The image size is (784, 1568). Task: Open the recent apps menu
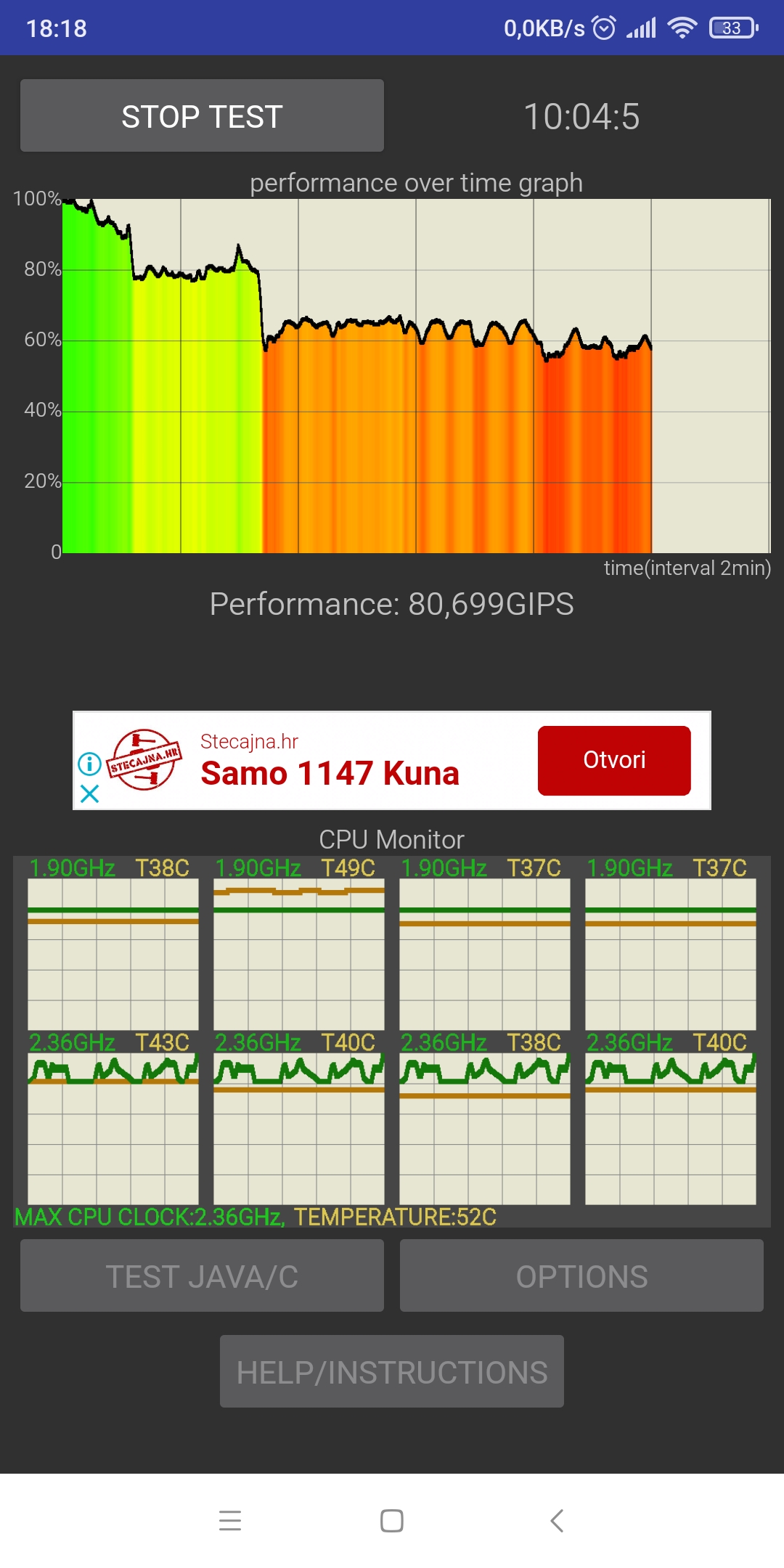point(230,1520)
